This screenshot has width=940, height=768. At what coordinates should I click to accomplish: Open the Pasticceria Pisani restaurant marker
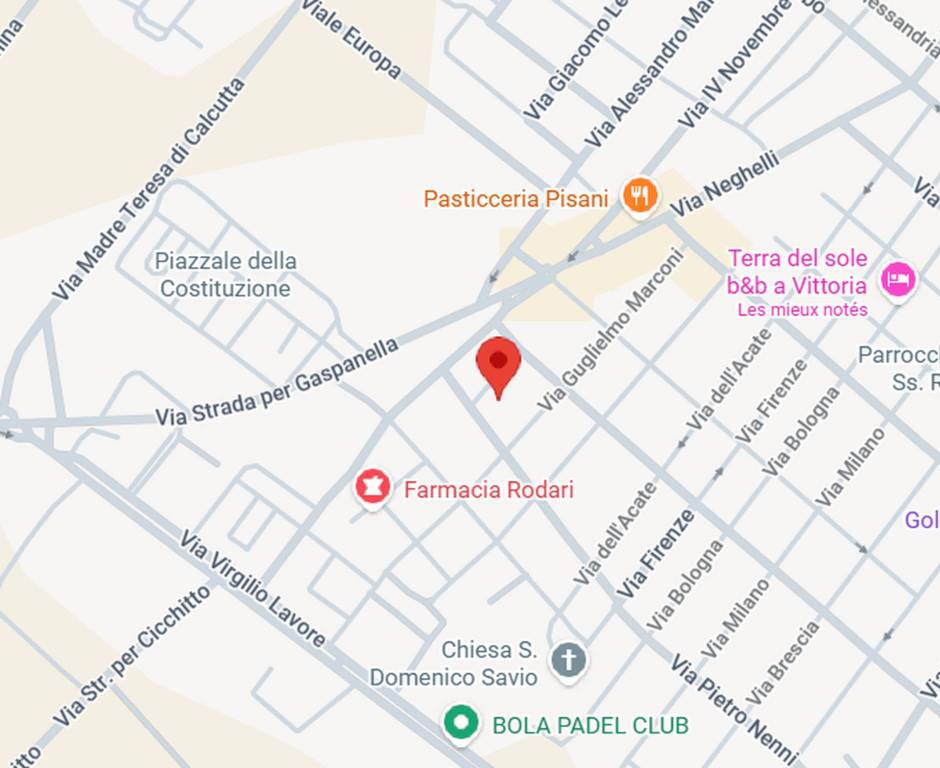(640, 195)
